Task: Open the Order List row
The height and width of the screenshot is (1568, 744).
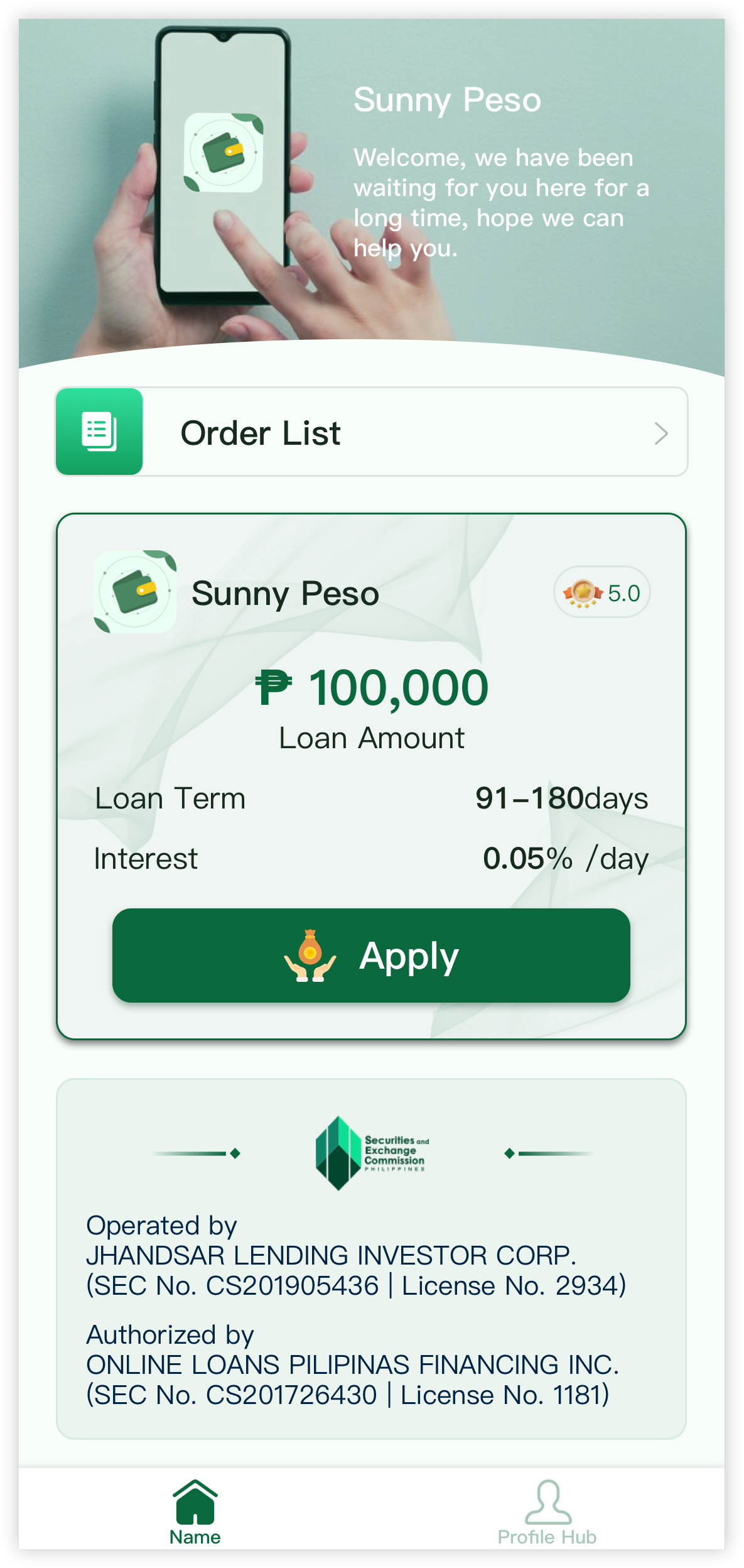Action: coord(371,432)
